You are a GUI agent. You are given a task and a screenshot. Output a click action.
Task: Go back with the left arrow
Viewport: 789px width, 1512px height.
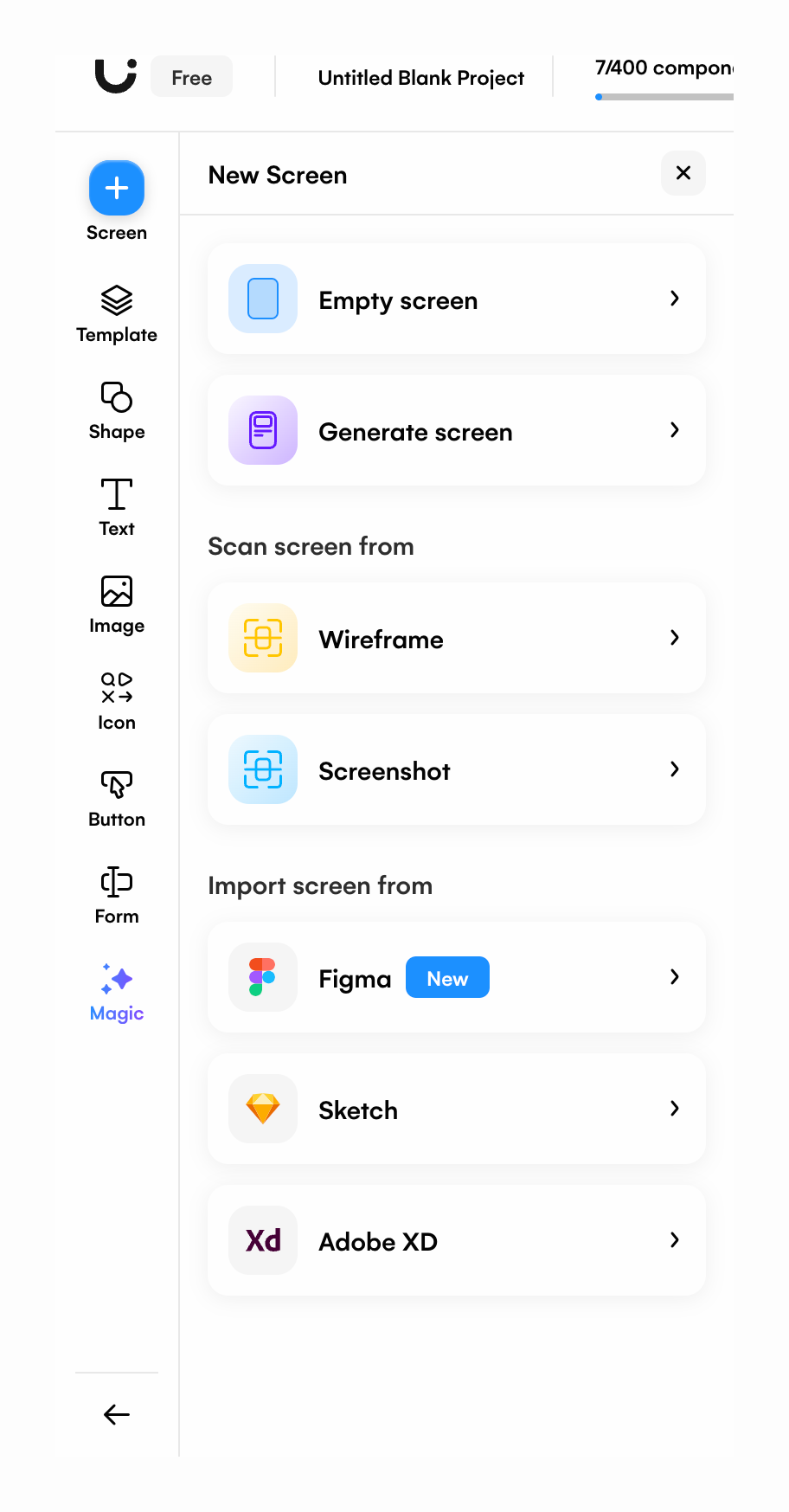[x=117, y=1414]
